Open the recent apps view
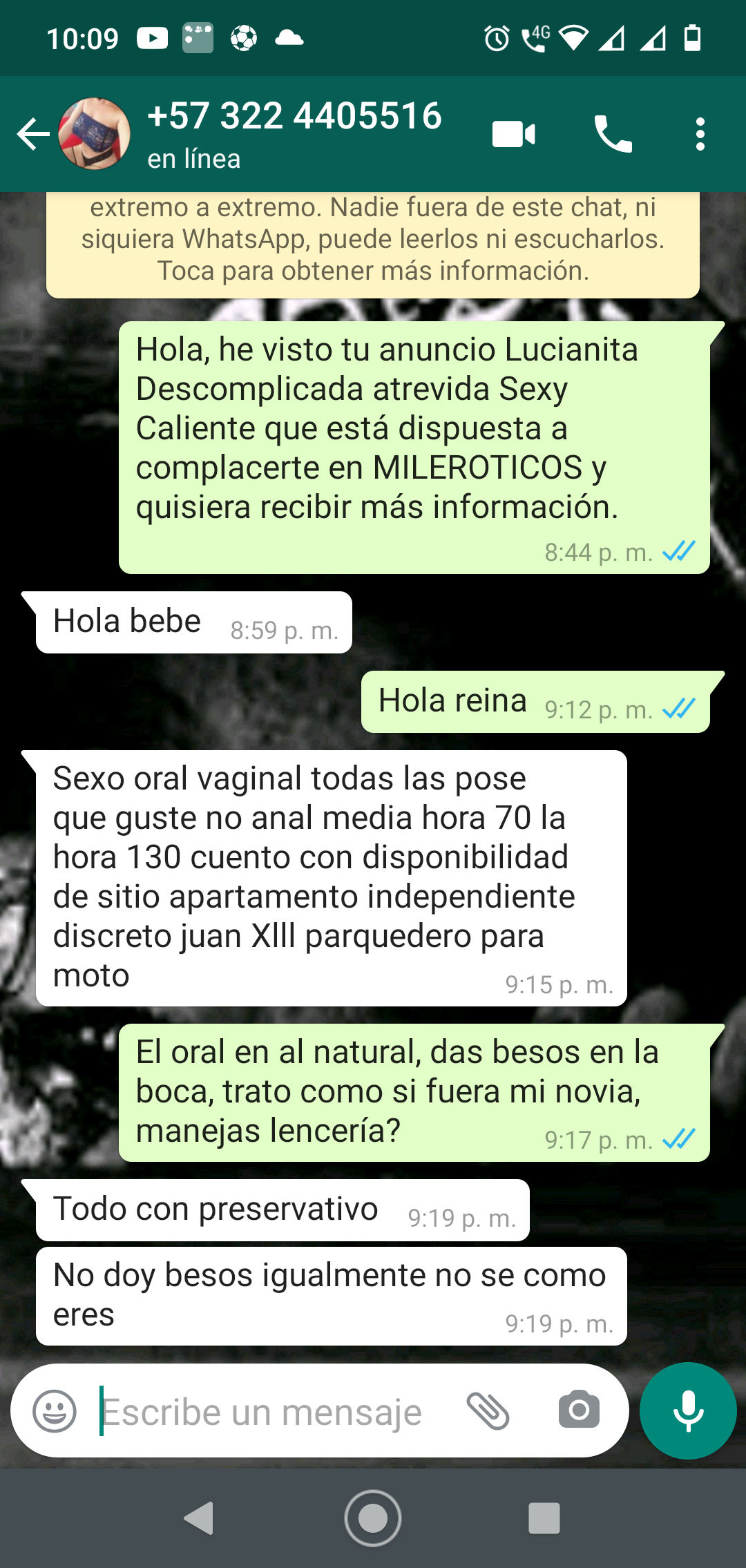746x1568 pixels. coord(544,1518)
